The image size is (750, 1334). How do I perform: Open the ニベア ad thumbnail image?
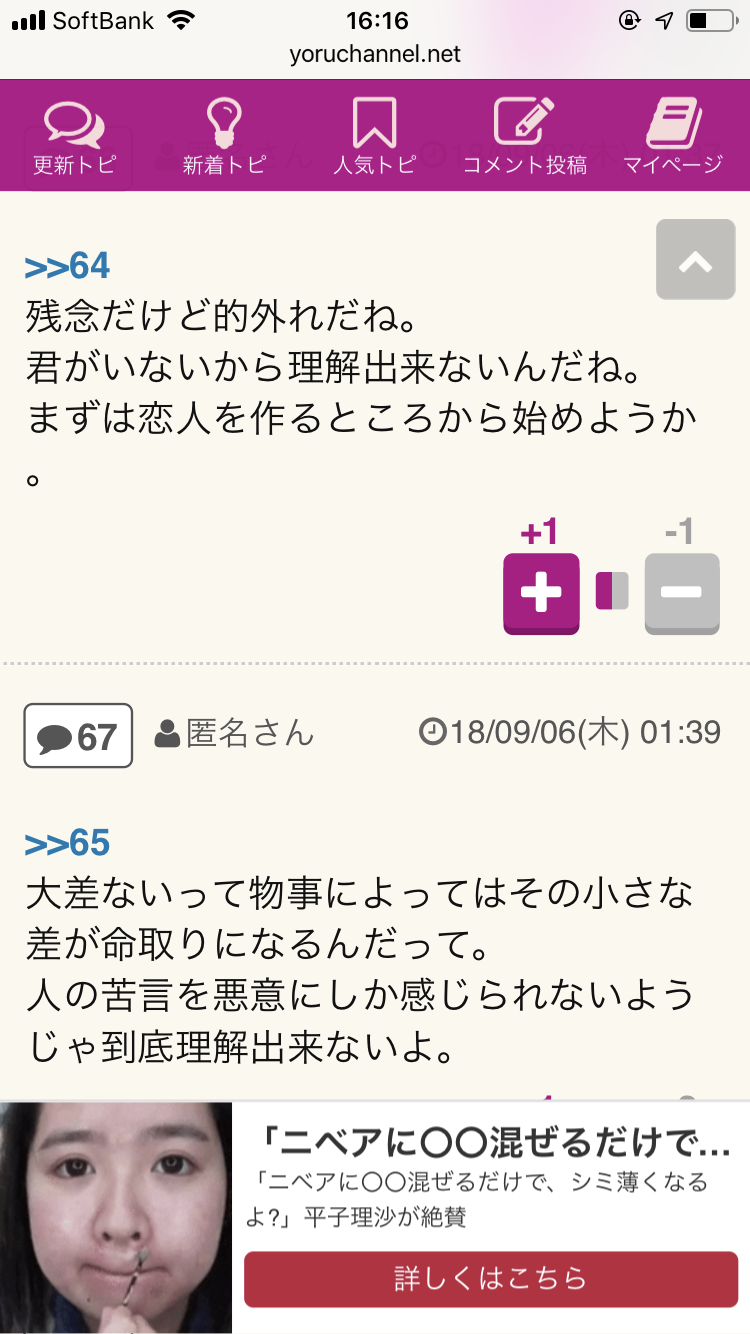coord(116,1218)
